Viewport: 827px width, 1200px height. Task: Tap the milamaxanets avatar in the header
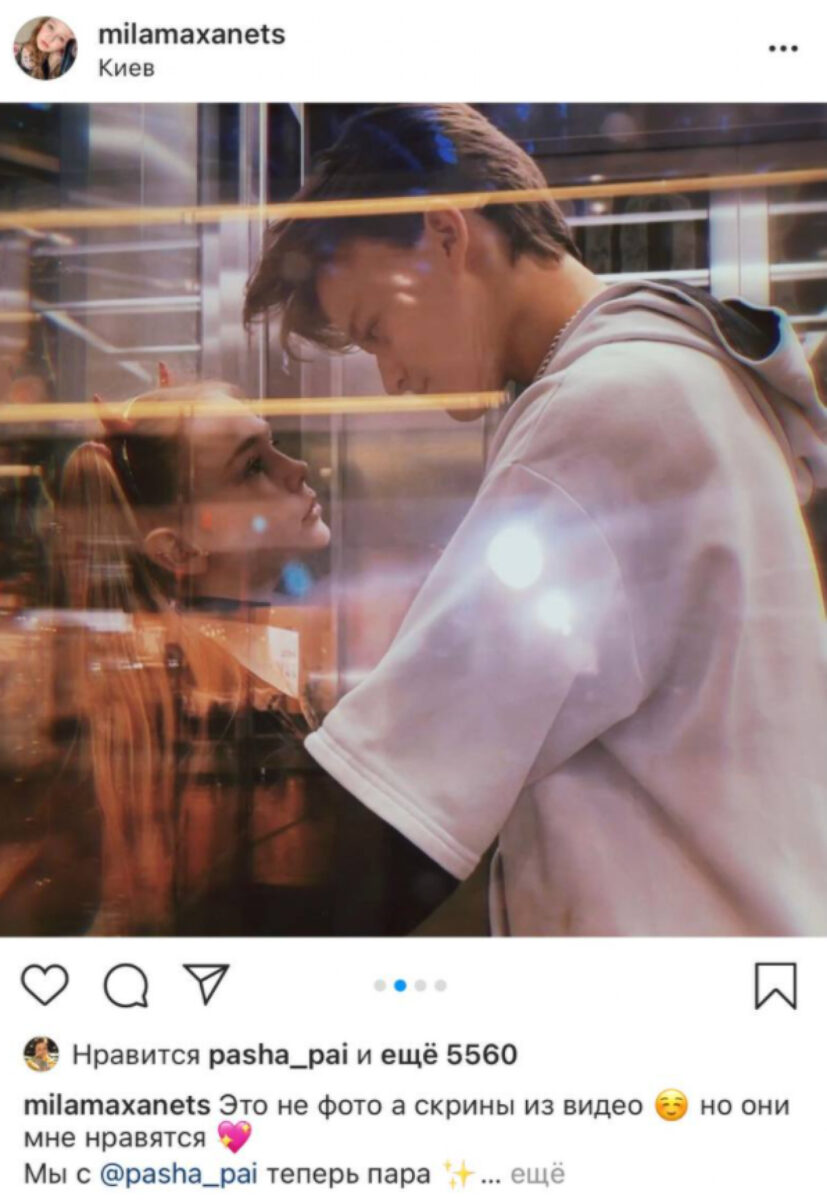(x=45, y=48)
